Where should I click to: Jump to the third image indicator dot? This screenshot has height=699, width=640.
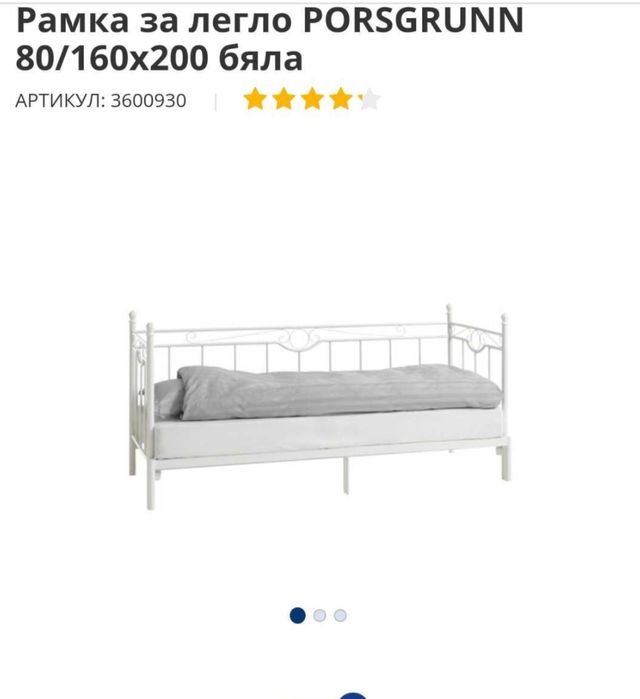341,615
